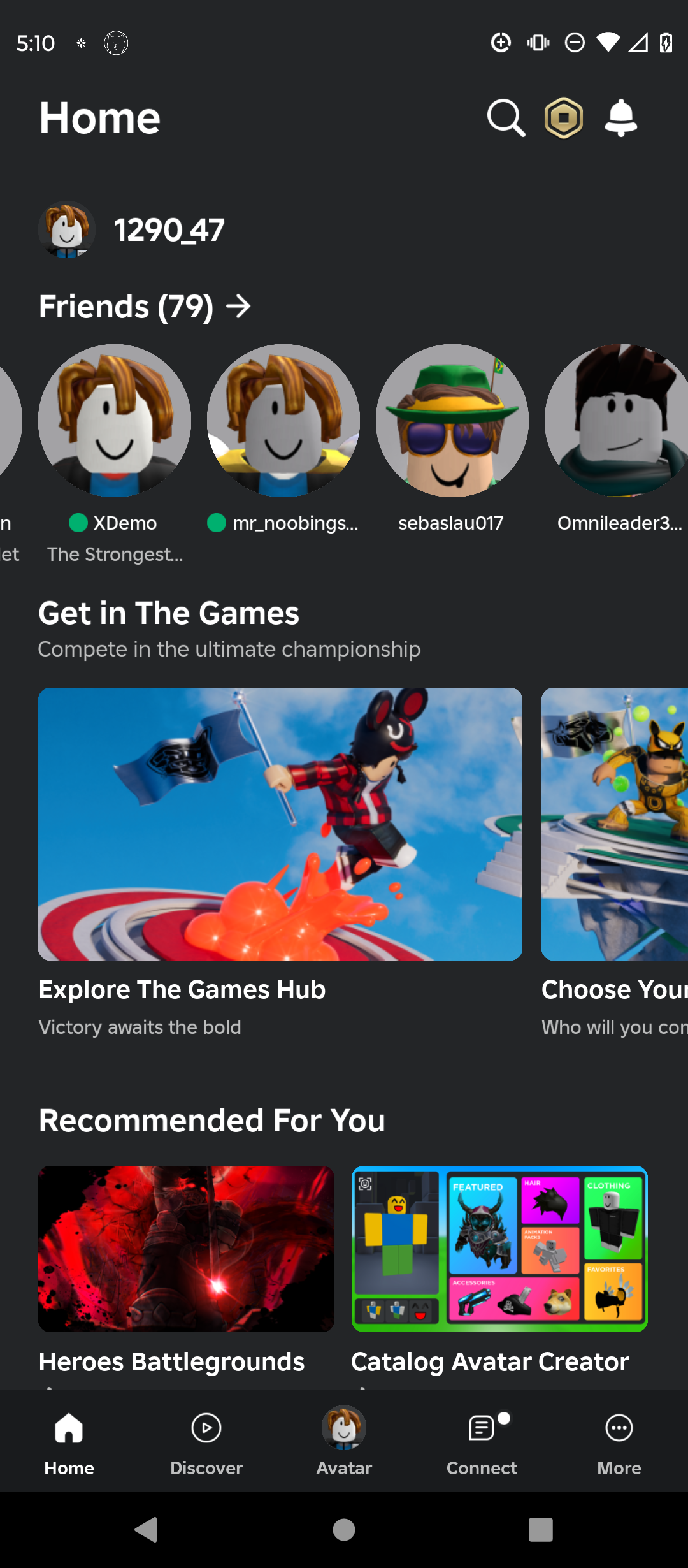688x1568 pixels.
Task: Open friend Omnileader3 avatar
Action: (x=617, y=421)
